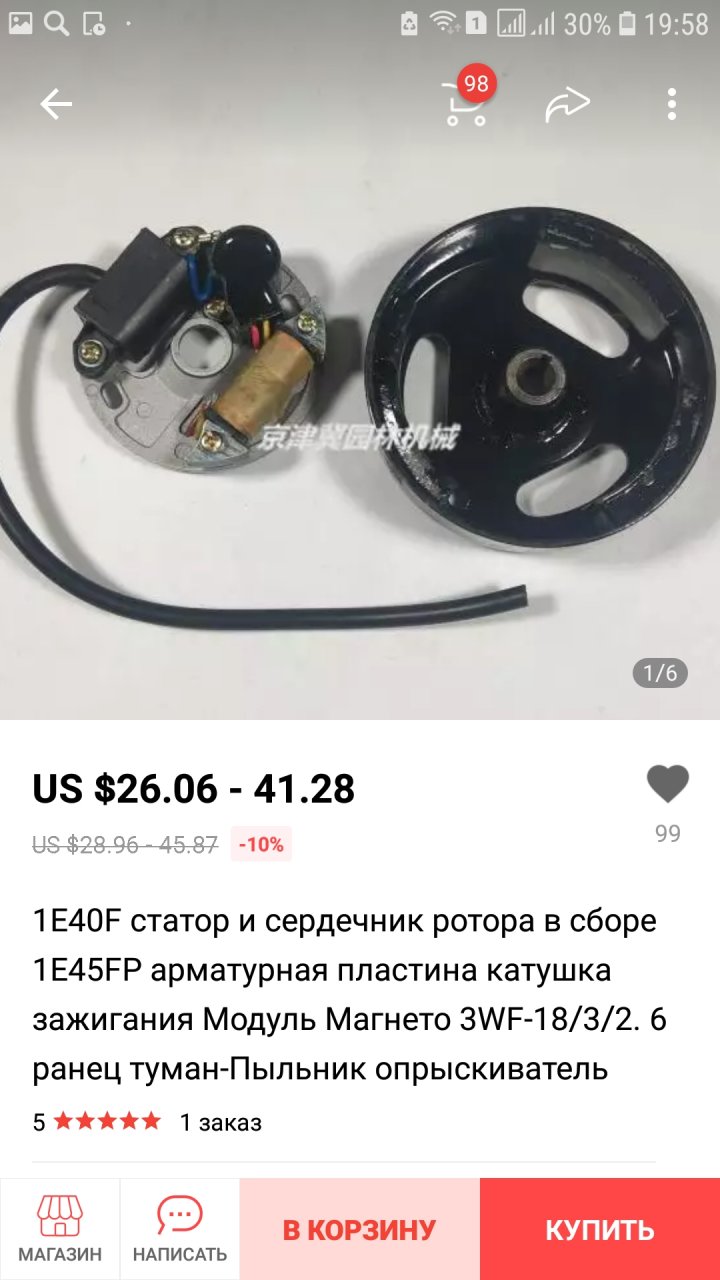720x1280 pixels.
Task: Open the shopping cart with 98 items
Action: click(x=466, y=103)
